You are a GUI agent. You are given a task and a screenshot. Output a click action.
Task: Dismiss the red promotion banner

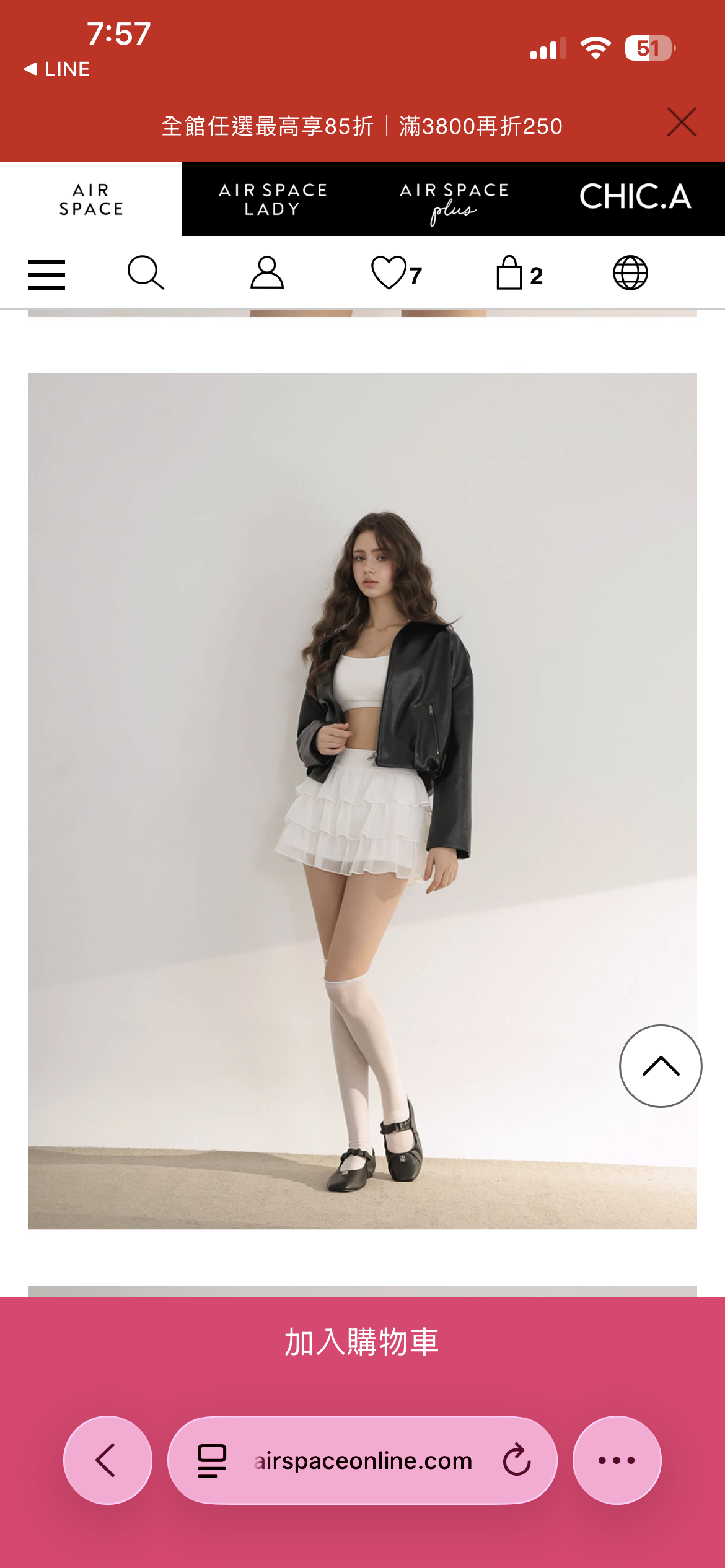pos(682,122)
